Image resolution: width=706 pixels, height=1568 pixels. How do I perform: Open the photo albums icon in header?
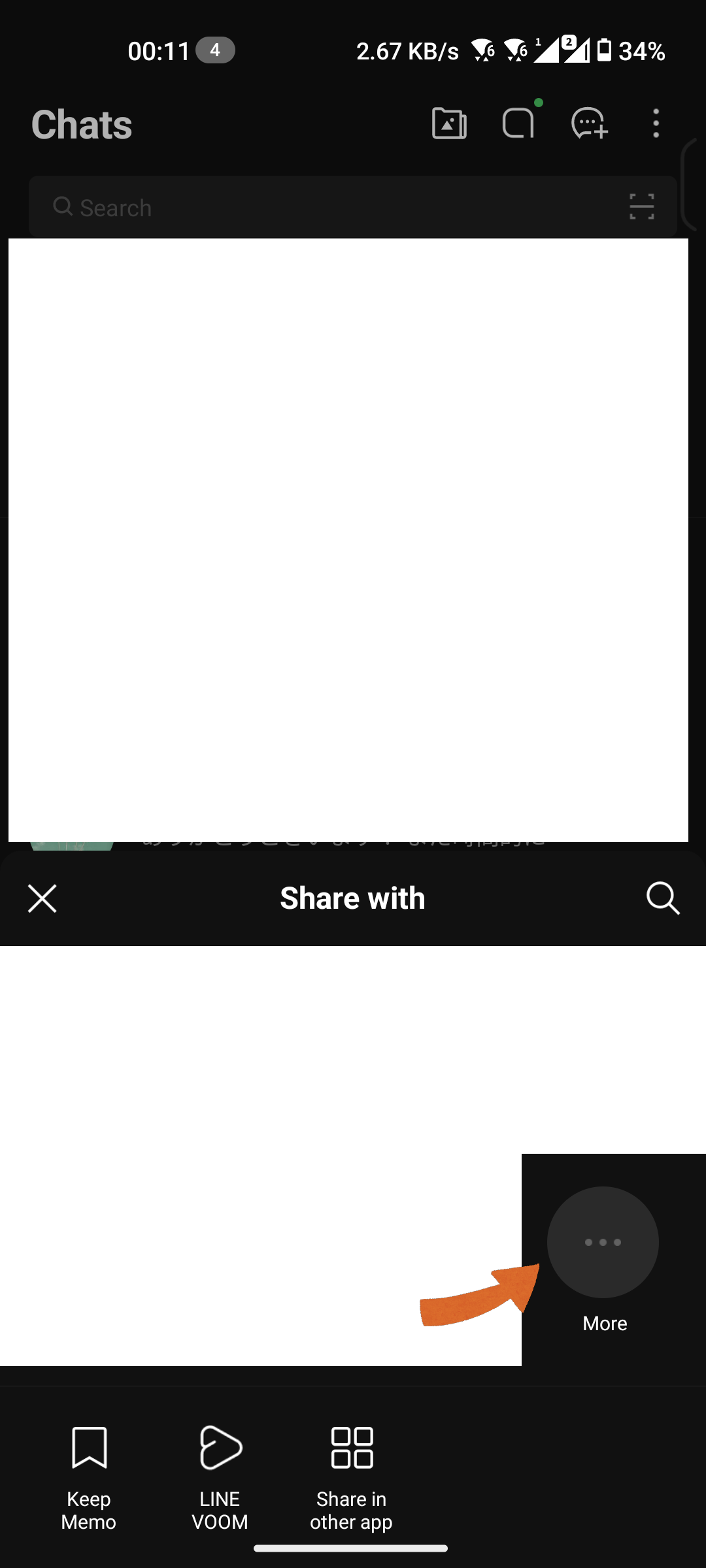pyautogui.click(x=449, y=124)
